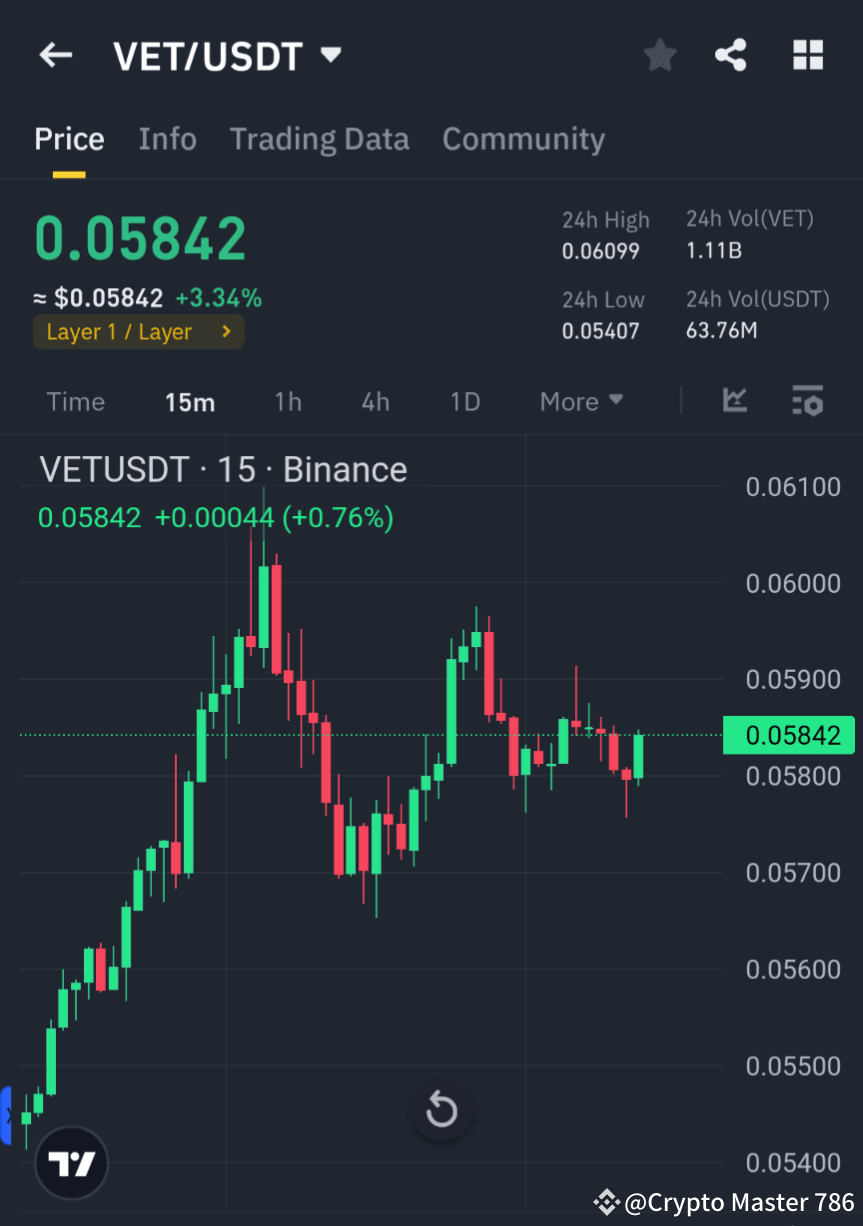The image size is (863, 1226).
Task: Click the 15m interval button
Action: coord(190,401)
